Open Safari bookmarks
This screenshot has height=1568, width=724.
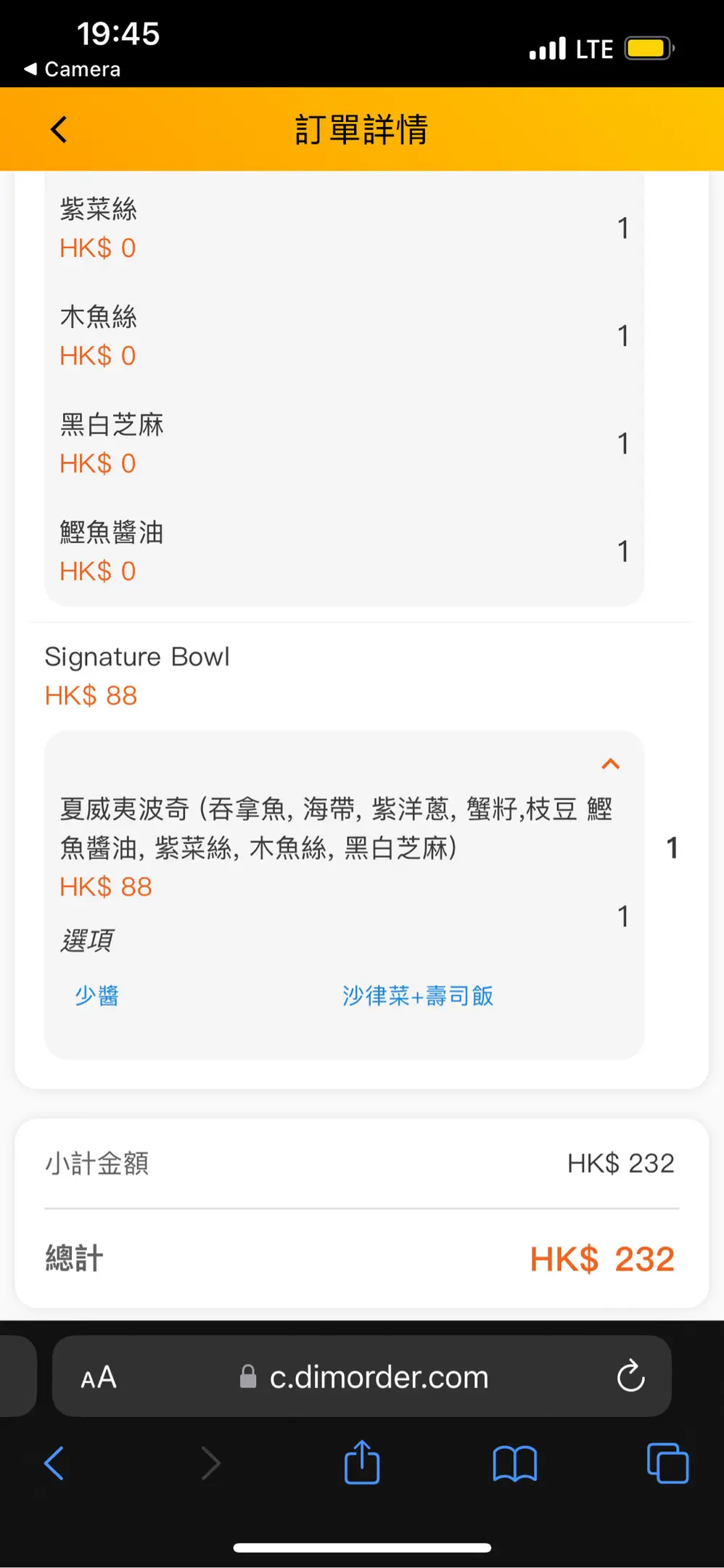514,1463
